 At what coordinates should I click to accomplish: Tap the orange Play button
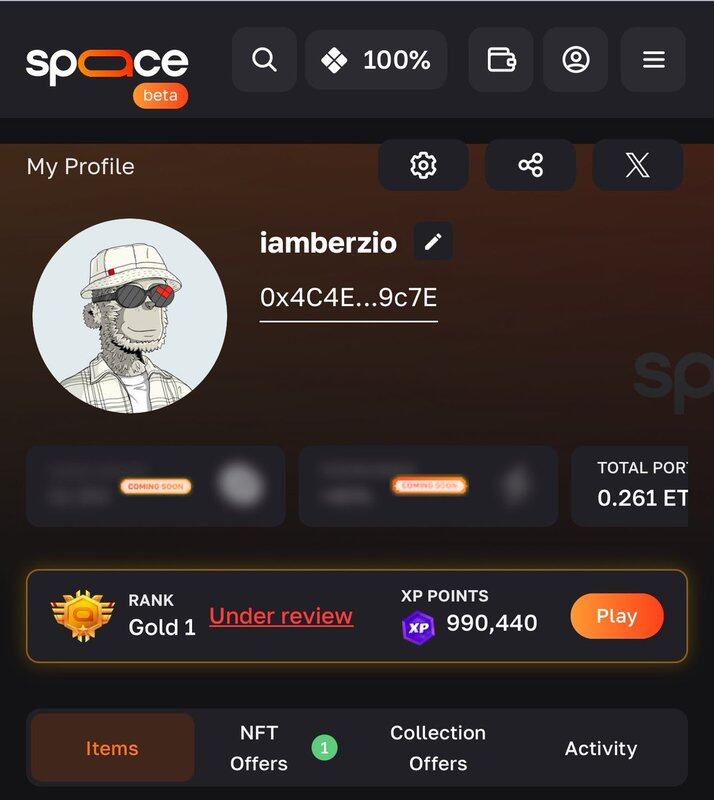tap(616, 616)
